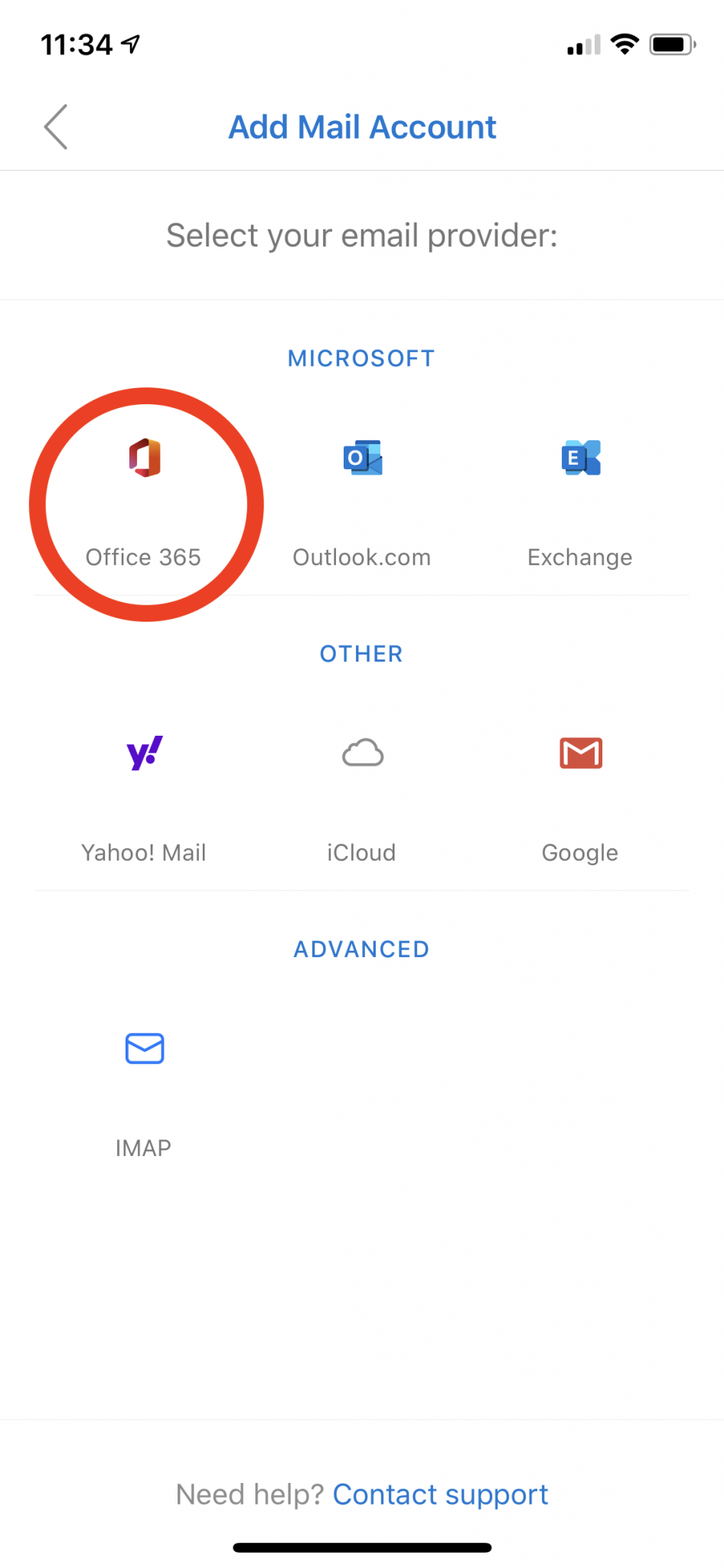
Task: Select Office 365 as email provider
Action: pos(144,503)
